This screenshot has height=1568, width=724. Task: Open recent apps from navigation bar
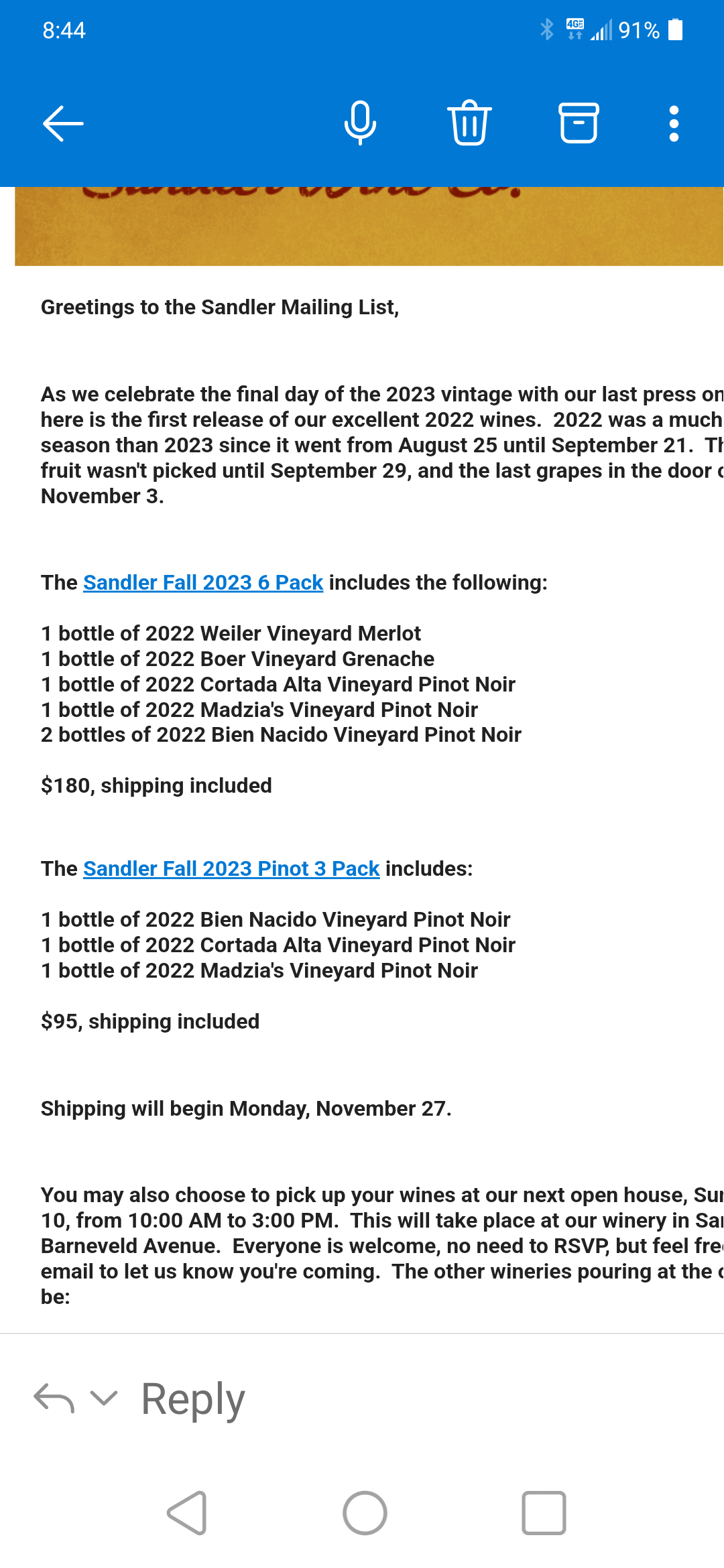(544, 1513)
